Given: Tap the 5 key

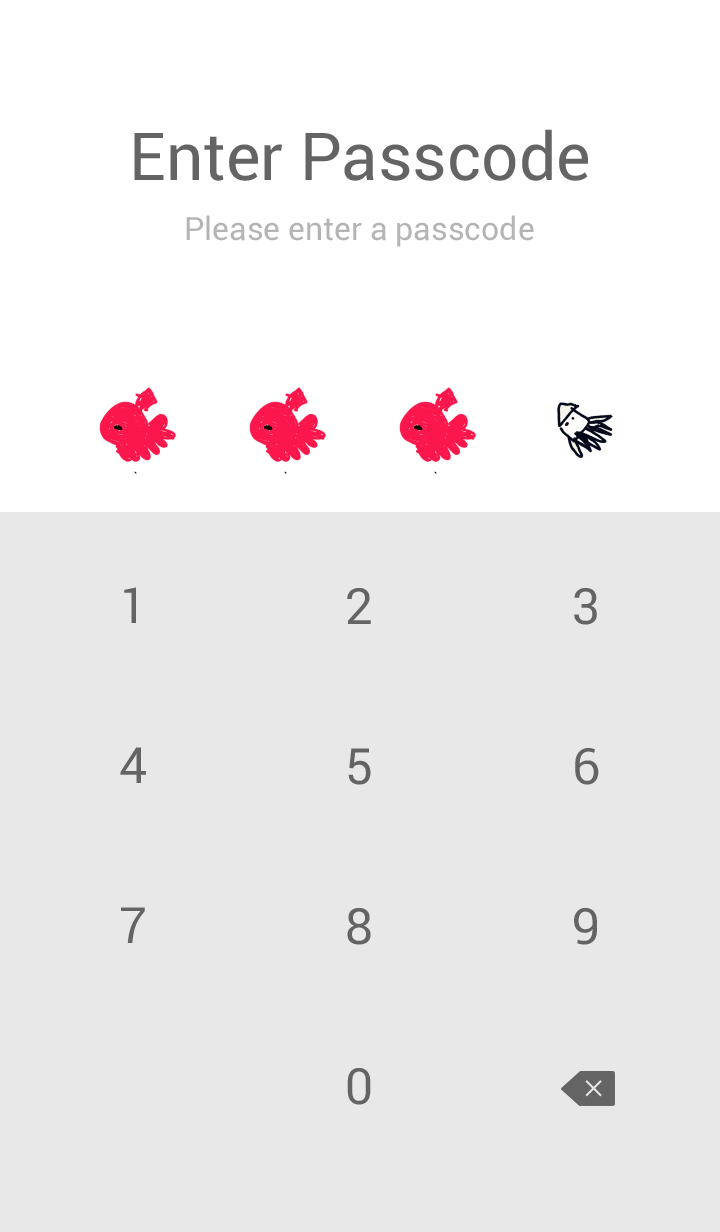Looking at the screenshot, I should click(x=359, y=767).
